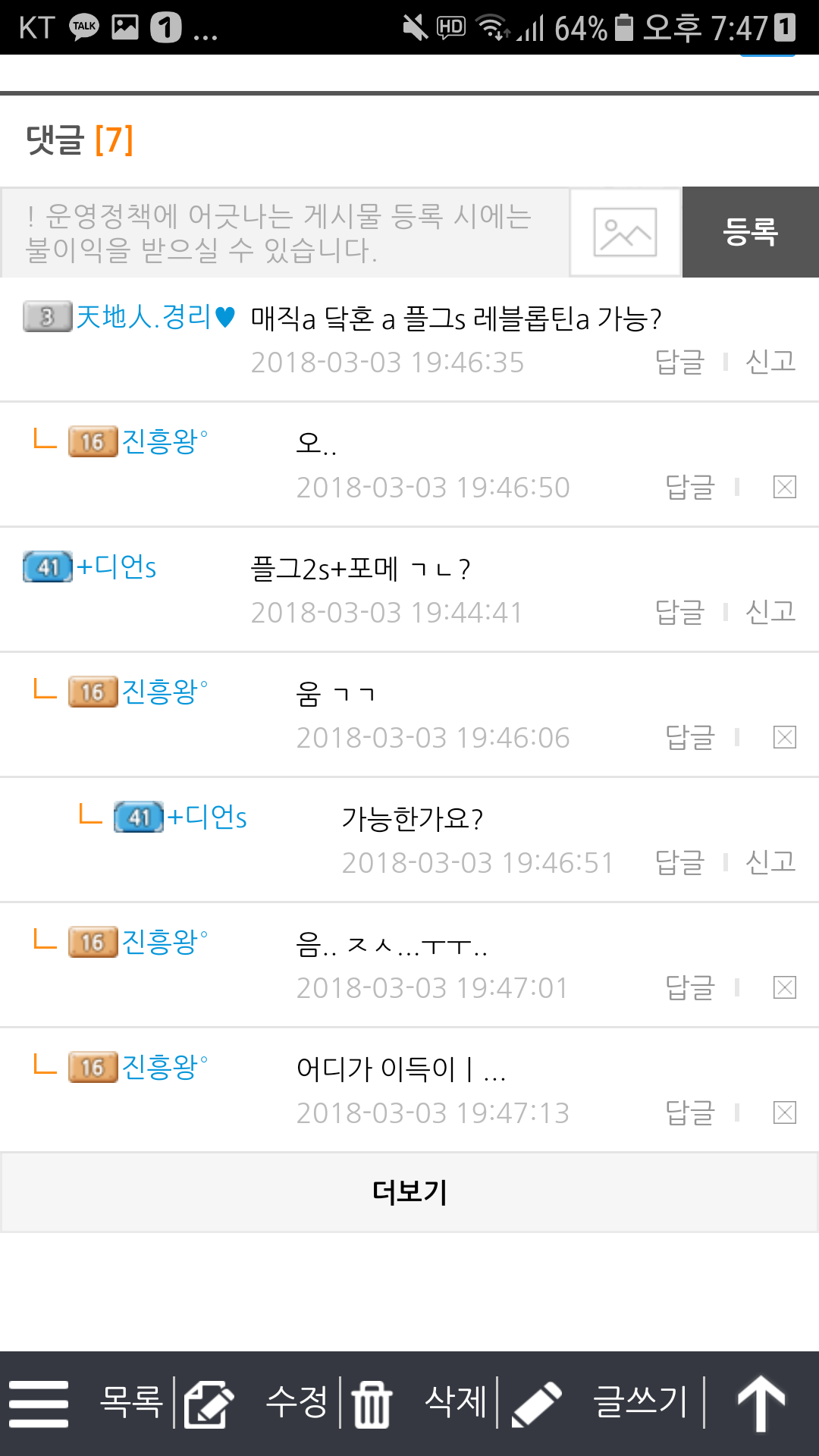
Task: Attach an image to the comment
Action: (625, 232)
